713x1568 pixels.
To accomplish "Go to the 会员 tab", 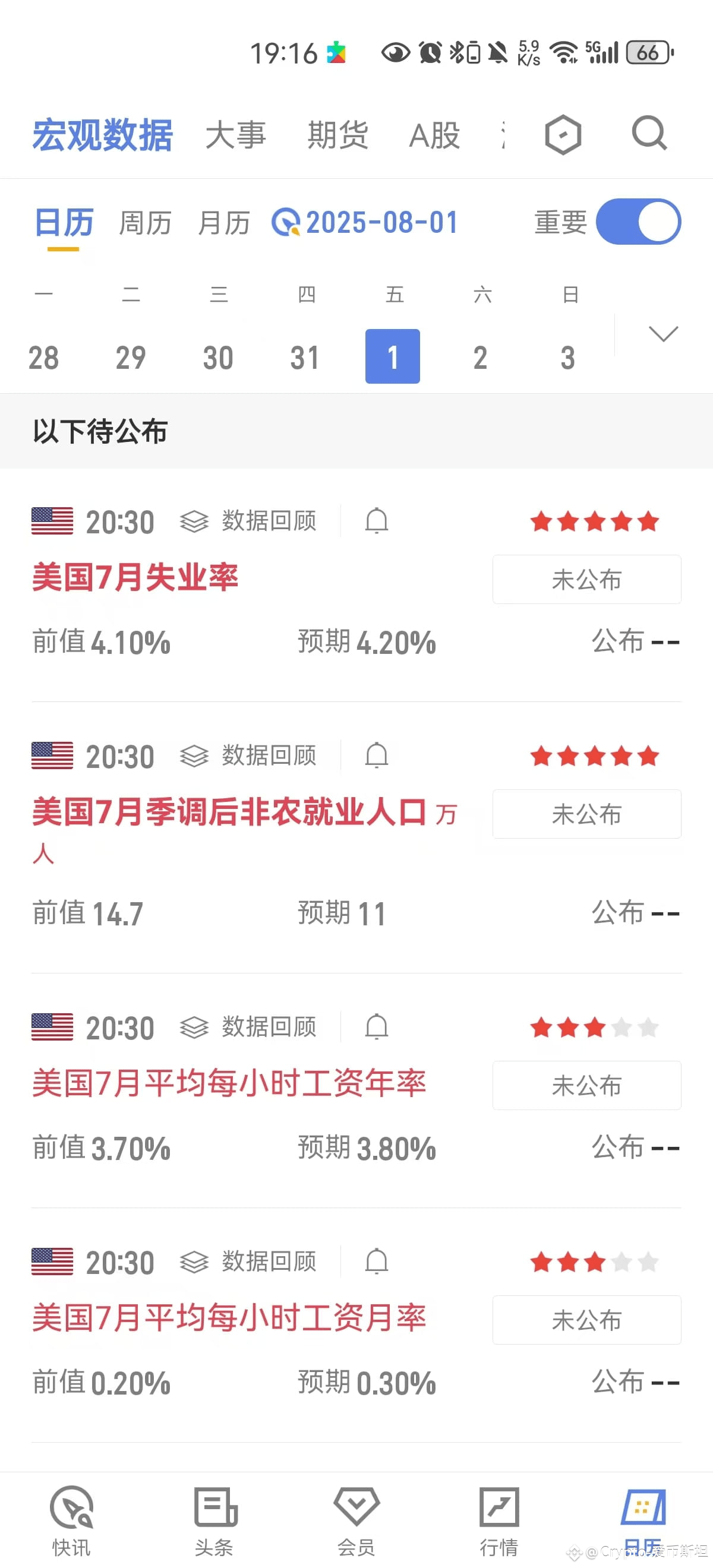I will pyautogui.click(x=357, y=1520).
